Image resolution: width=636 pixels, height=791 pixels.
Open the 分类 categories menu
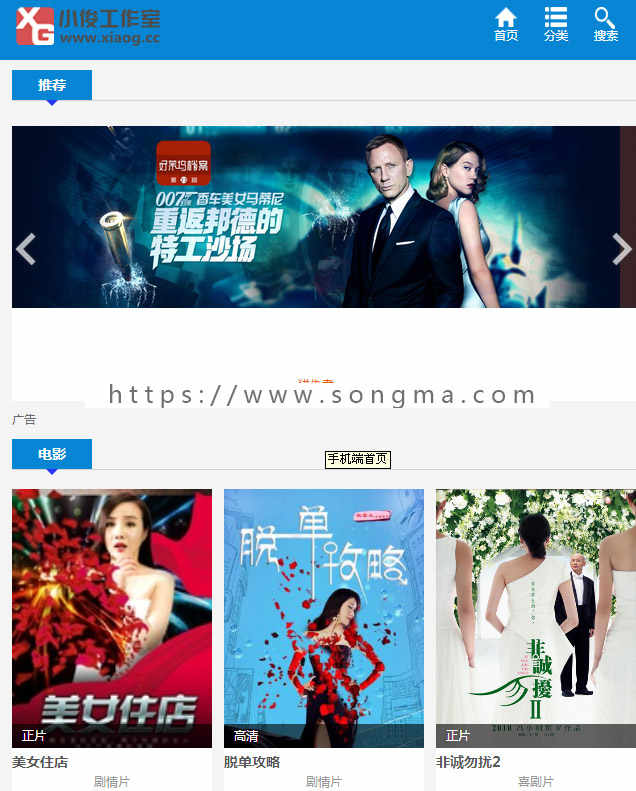(556, 24)
